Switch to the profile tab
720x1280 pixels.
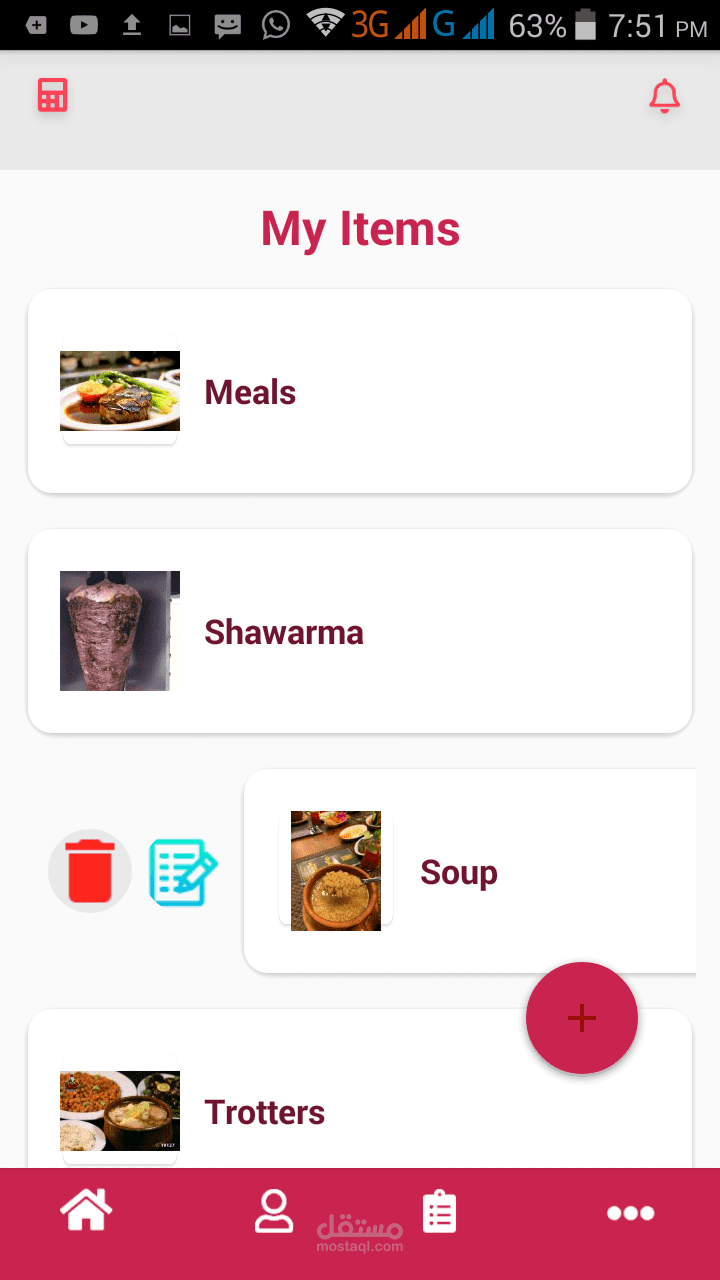[x=273, y=1212]
